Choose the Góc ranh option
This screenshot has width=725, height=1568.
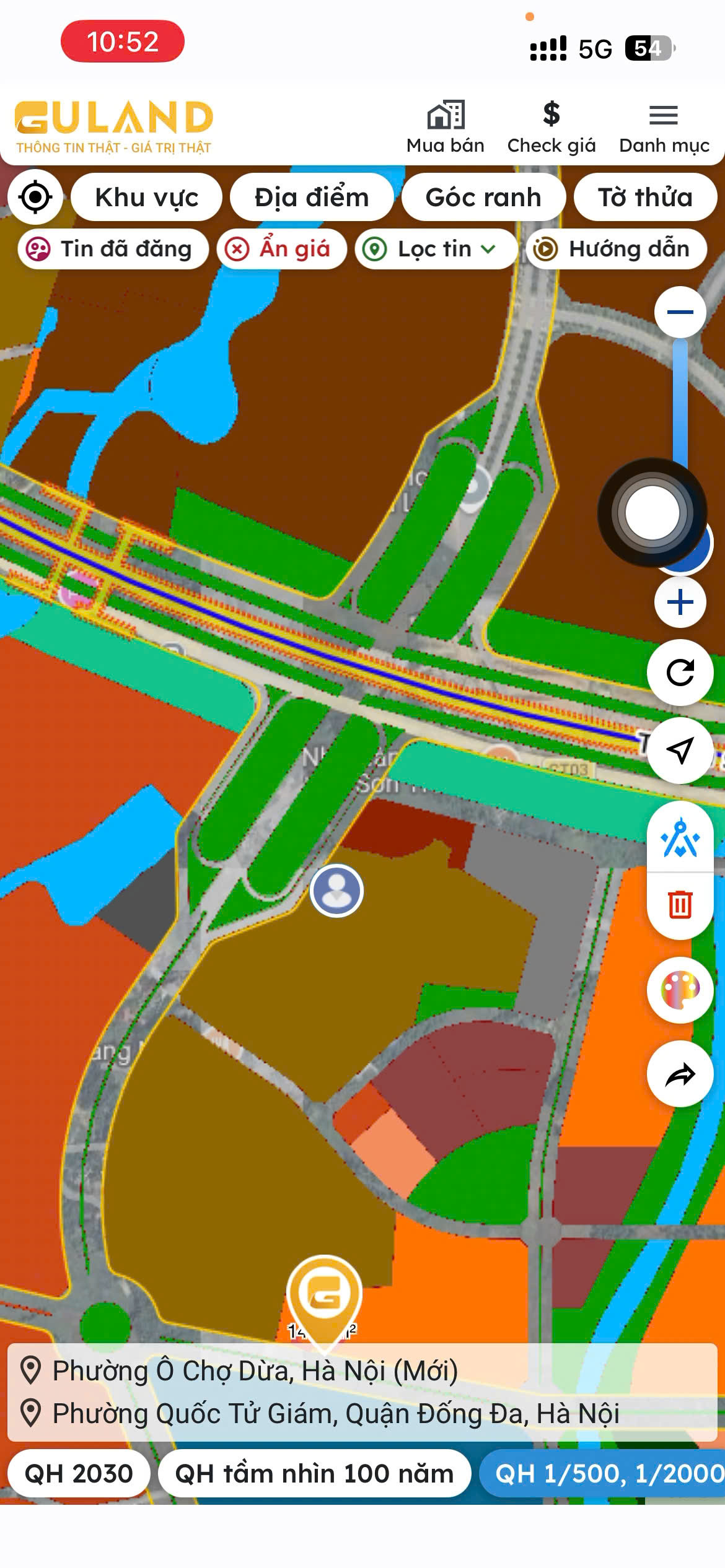[483, 197]
